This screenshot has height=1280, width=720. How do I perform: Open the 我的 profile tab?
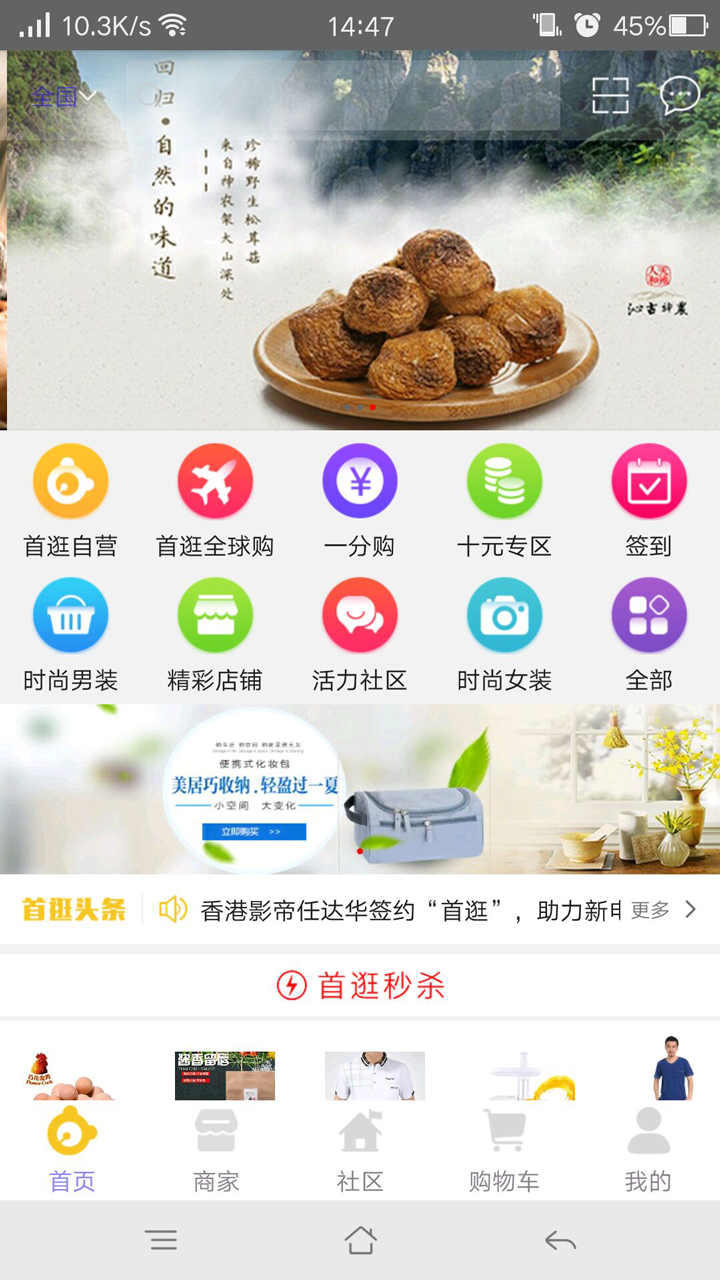pos(648,1150)
